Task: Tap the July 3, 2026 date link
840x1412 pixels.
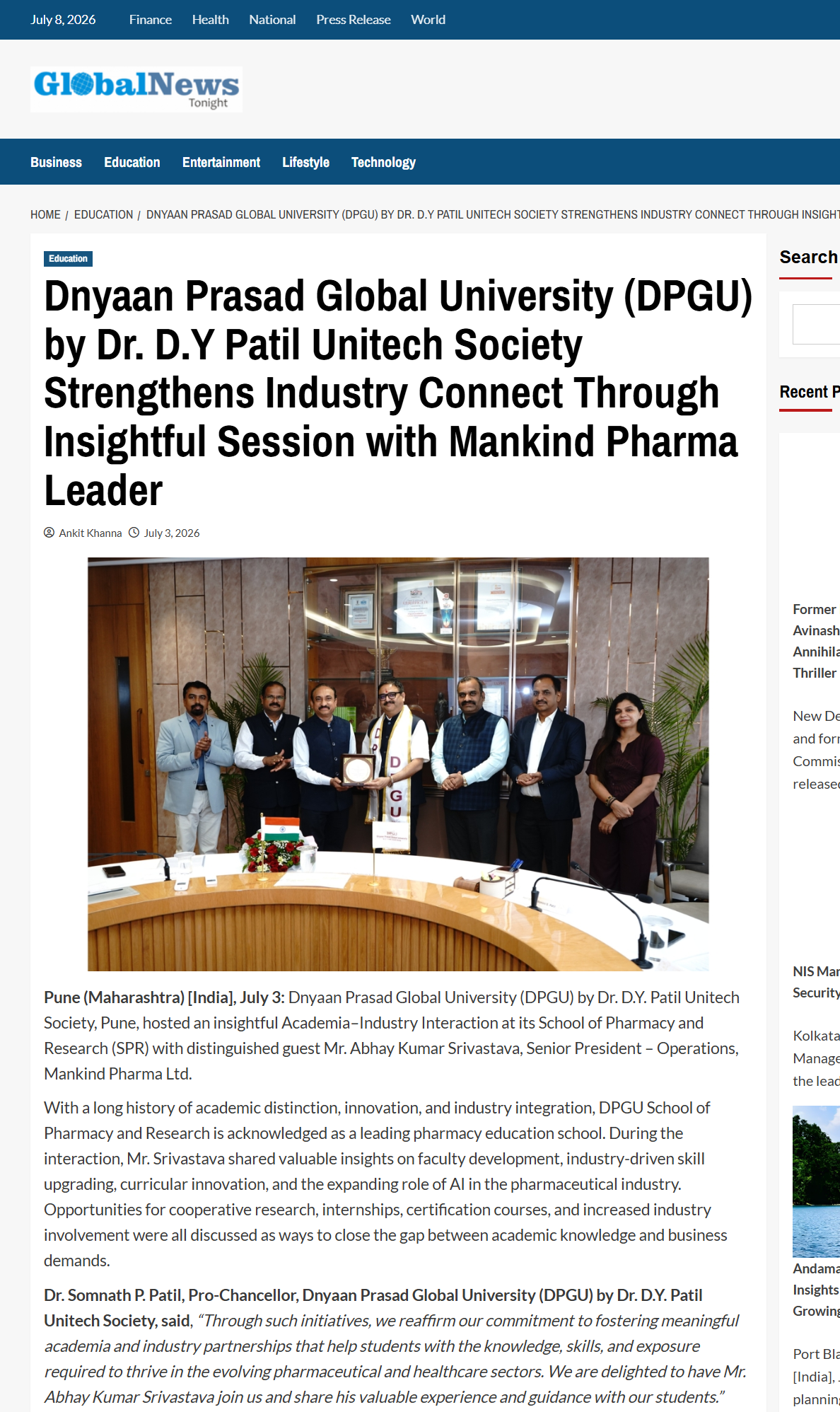Action: pos(172,533)
